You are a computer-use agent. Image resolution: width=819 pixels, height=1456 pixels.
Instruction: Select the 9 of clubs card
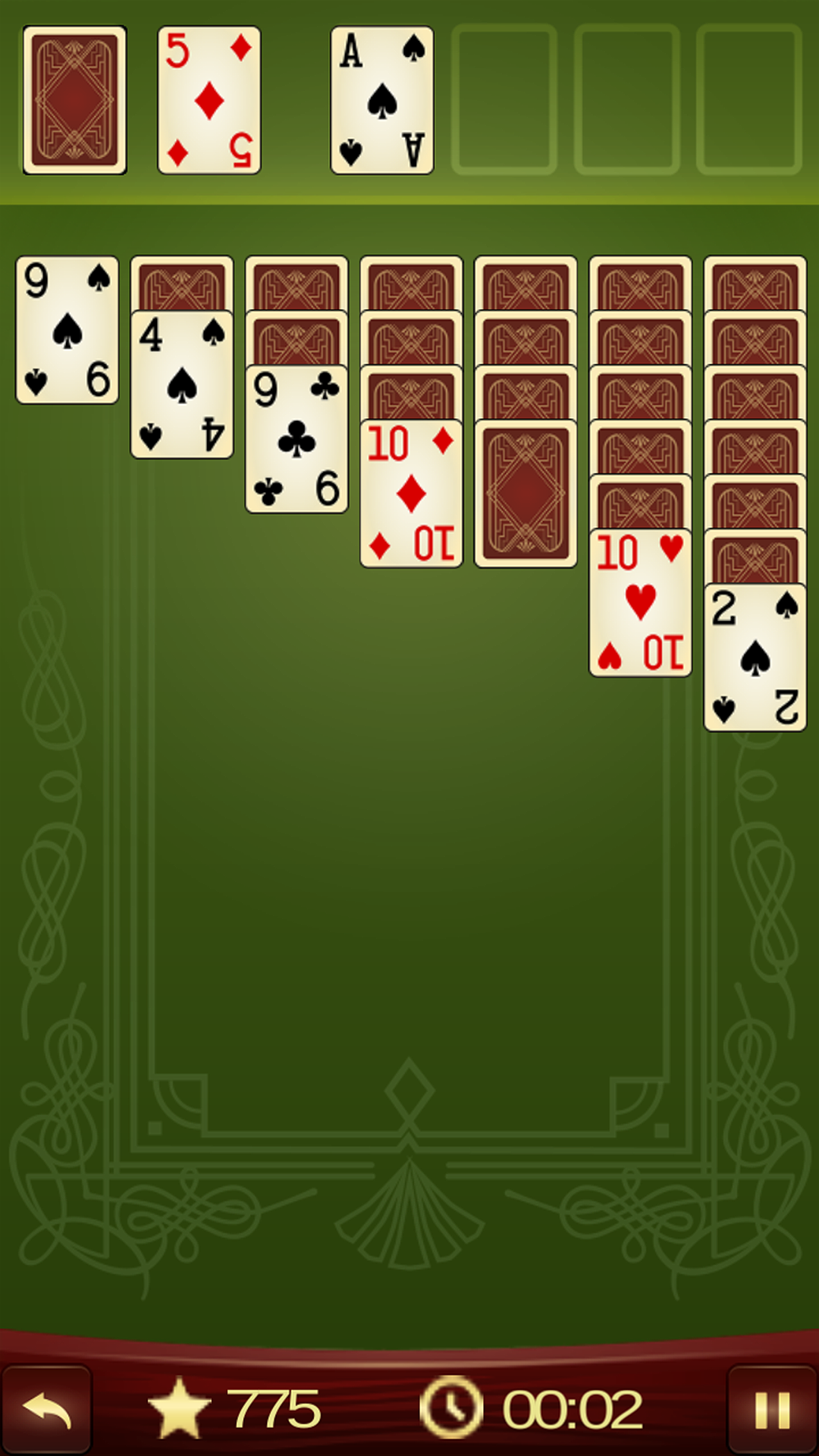297,440
